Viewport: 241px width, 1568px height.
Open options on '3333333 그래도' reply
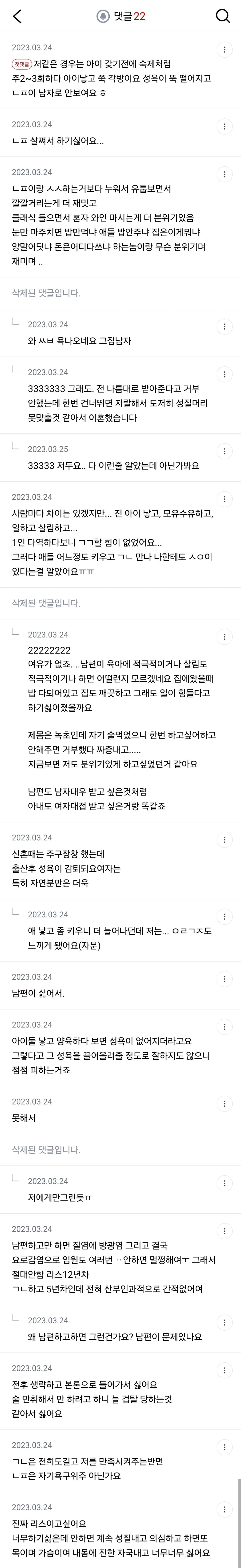tap(225, 374)
